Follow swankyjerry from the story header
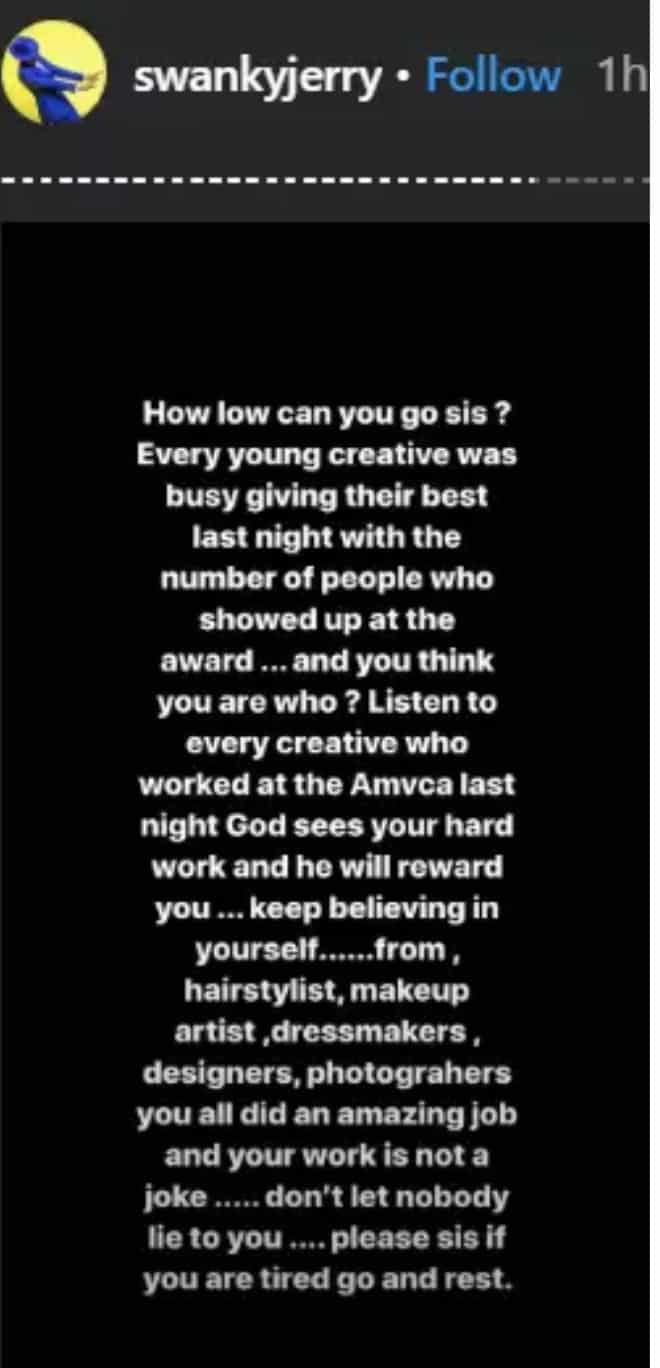 tap(493, 76)
